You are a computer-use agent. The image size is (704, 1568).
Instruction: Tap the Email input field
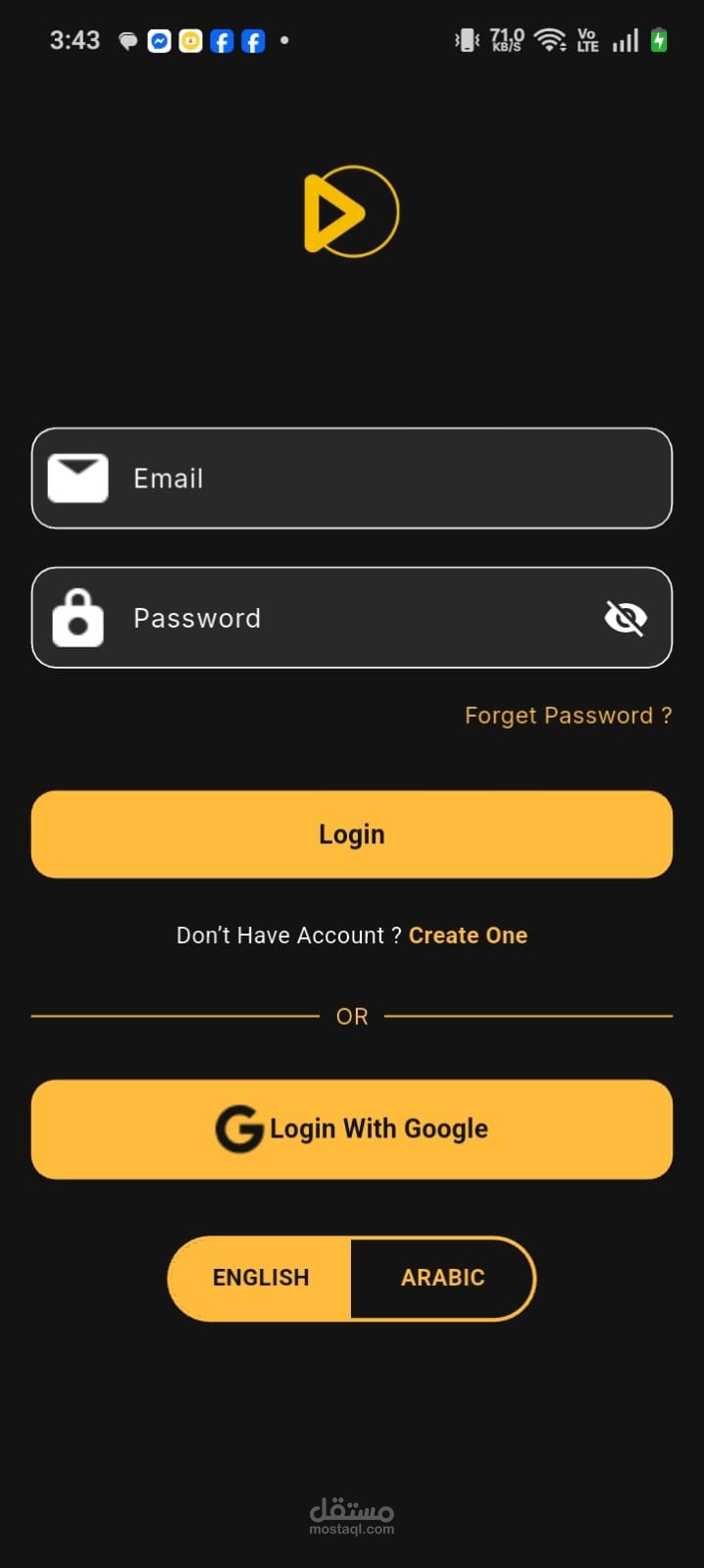[x=352, y=479]
